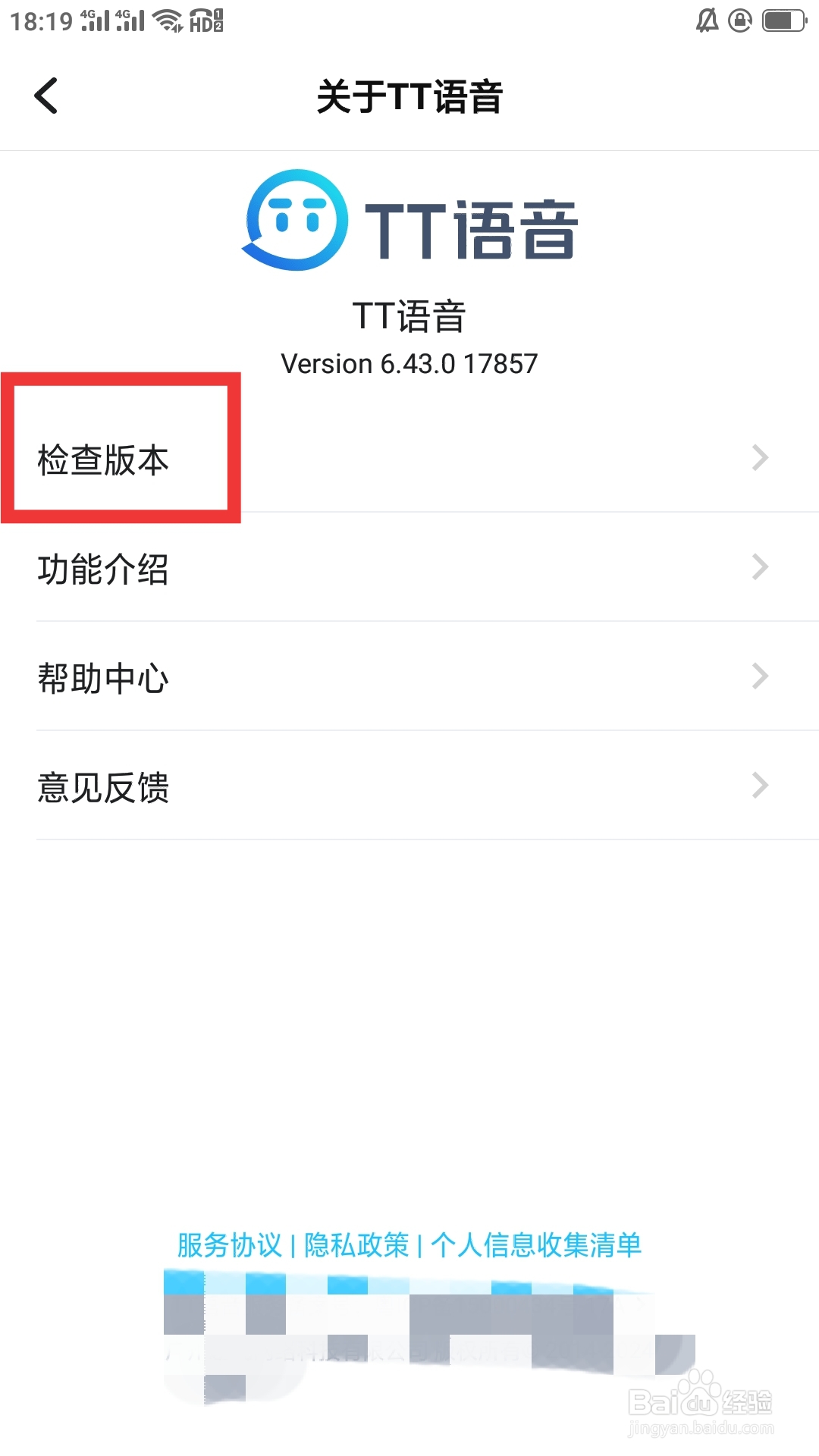Tap the muted notification bell icon
The width and height of the screenshot is (819, 1456).
[x=707, y=20]
